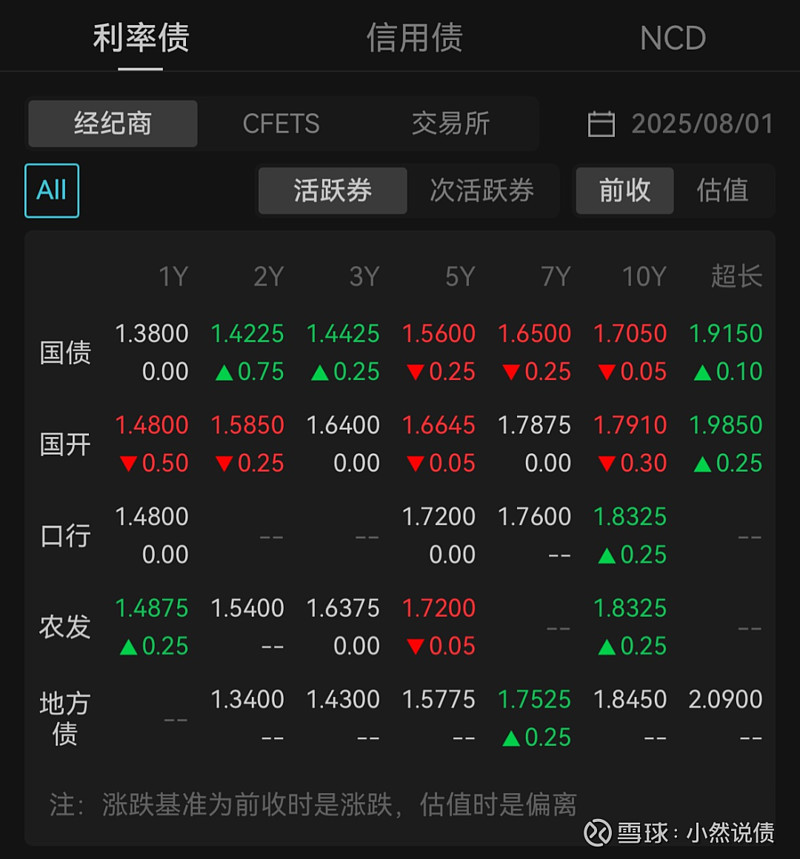Screen dimensions: 800x859
Task: Click the All filter button
Action: point(51,190)
